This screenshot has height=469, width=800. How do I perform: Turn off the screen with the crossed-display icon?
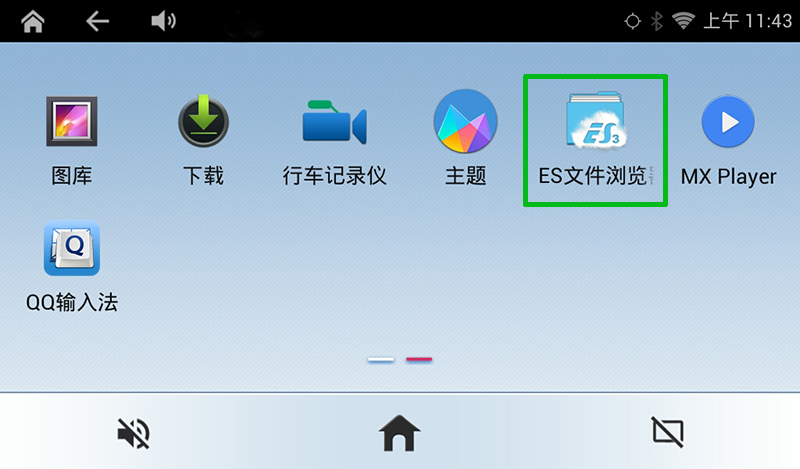(667, 432)
